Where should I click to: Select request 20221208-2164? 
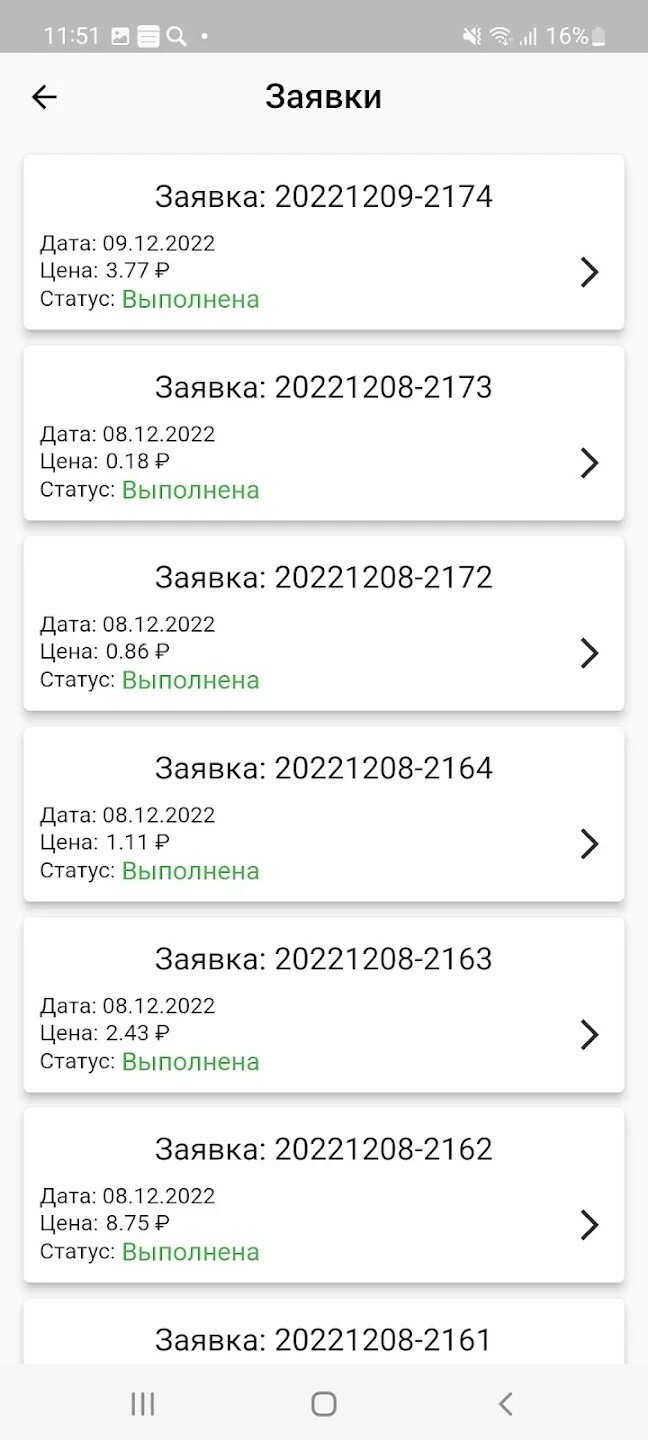point(323,814)
